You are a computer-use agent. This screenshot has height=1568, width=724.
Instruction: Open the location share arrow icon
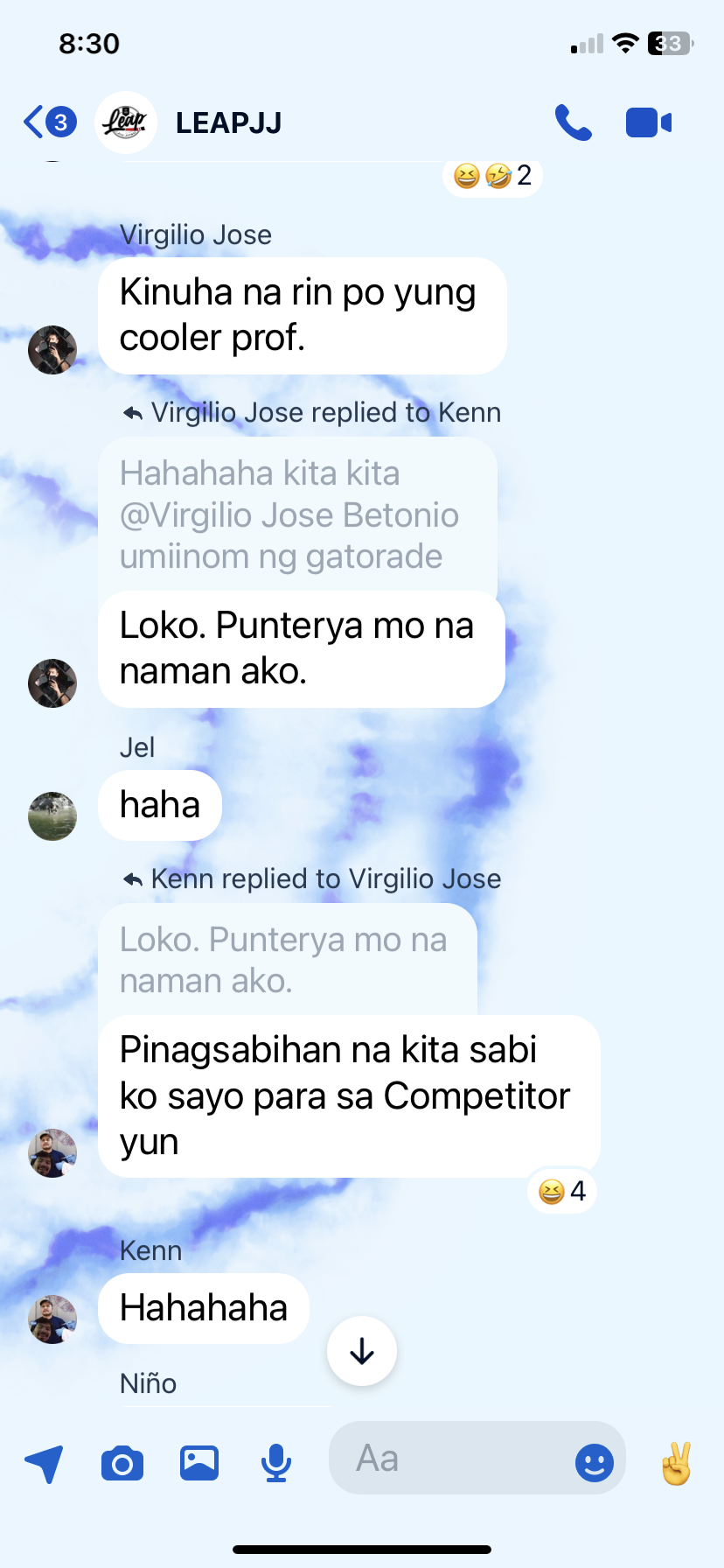point(44,1463)
